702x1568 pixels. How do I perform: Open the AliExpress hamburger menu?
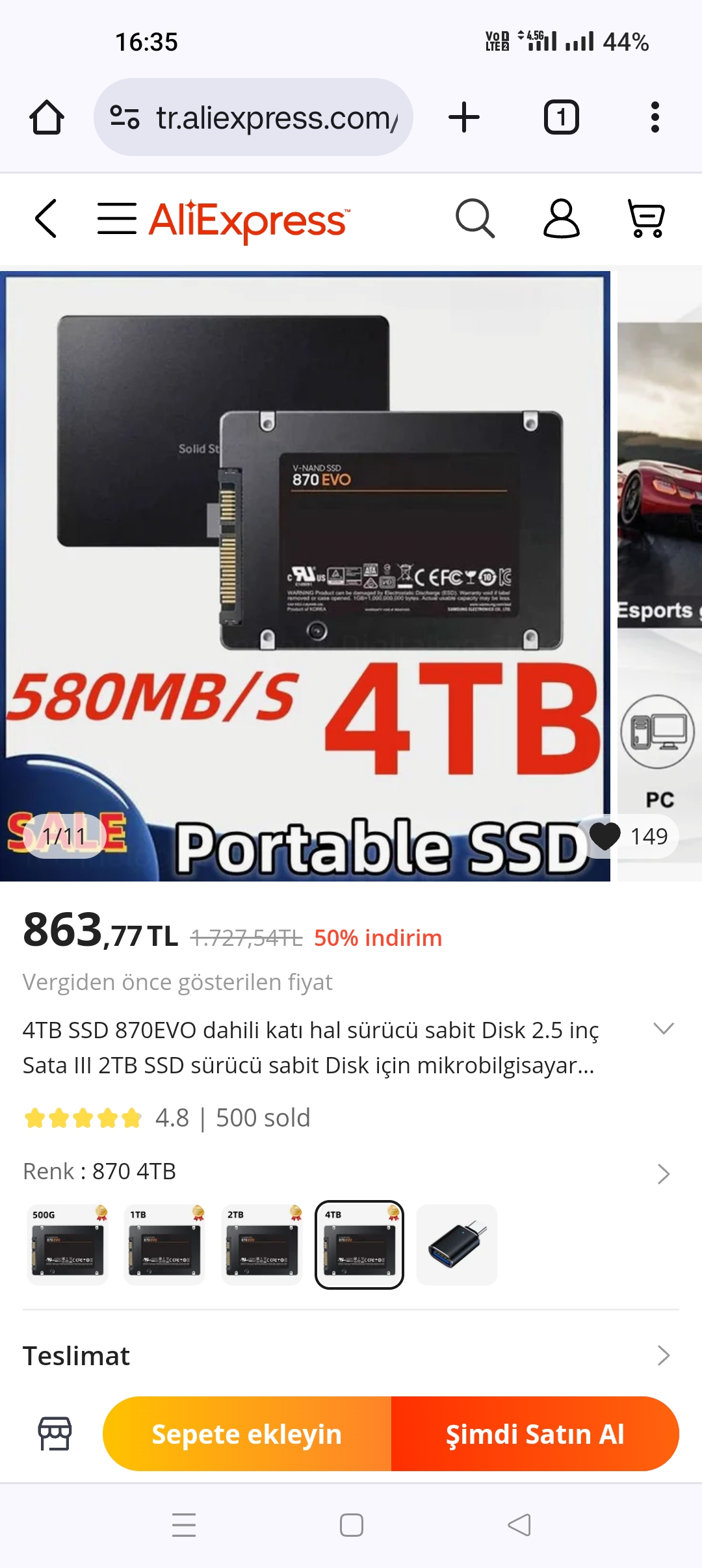click(x=117, y=218)
